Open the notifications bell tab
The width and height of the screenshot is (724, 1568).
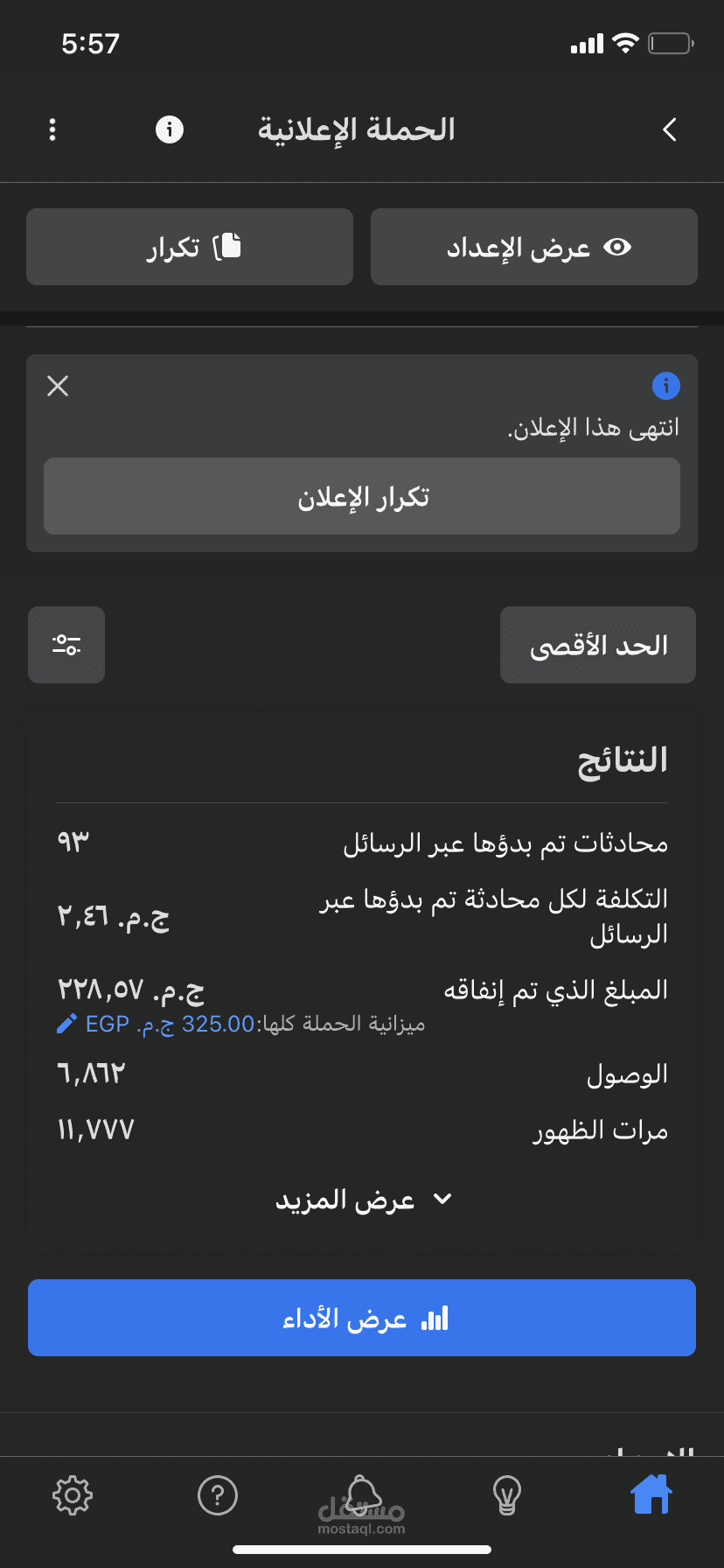[x=362, y=1494]
